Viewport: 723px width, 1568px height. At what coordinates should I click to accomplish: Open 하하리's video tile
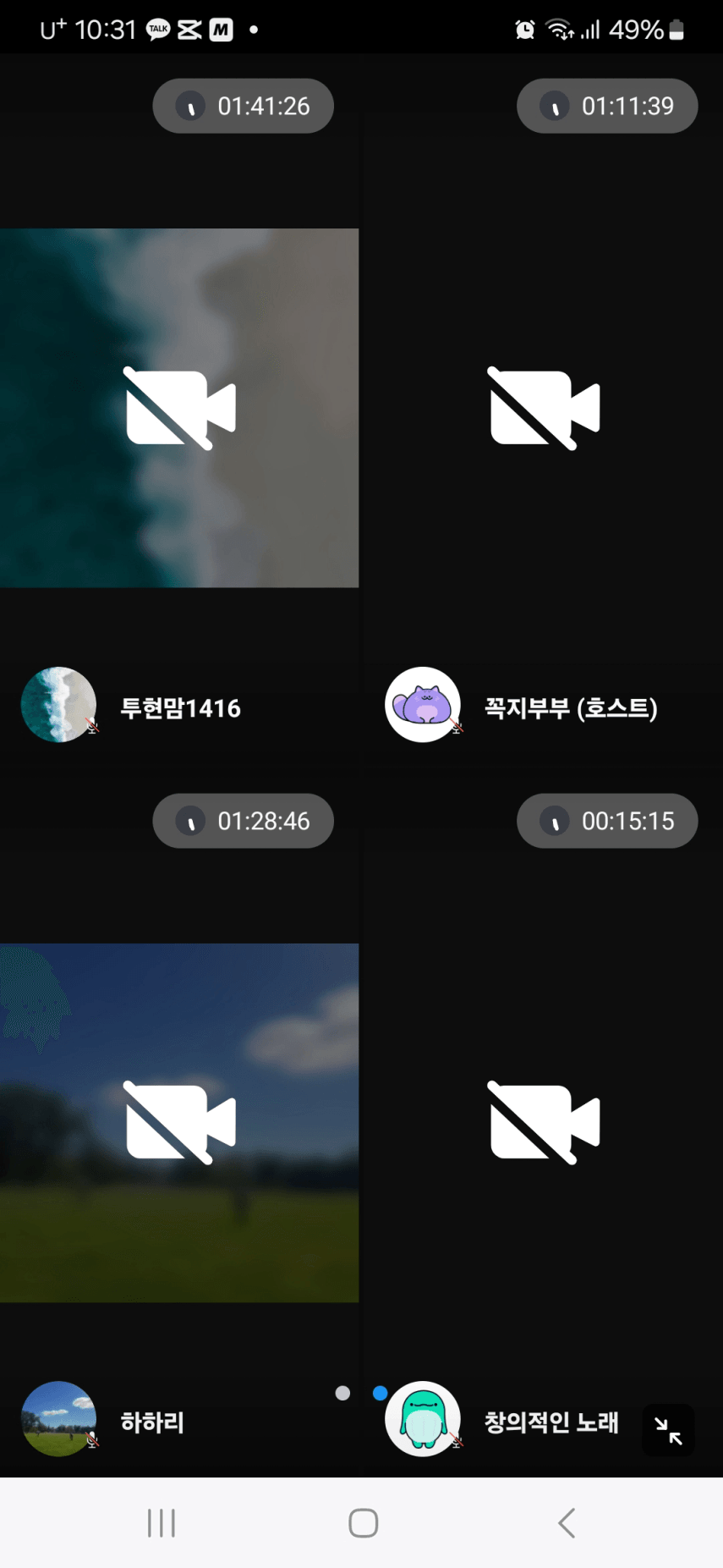point(179,1122)
